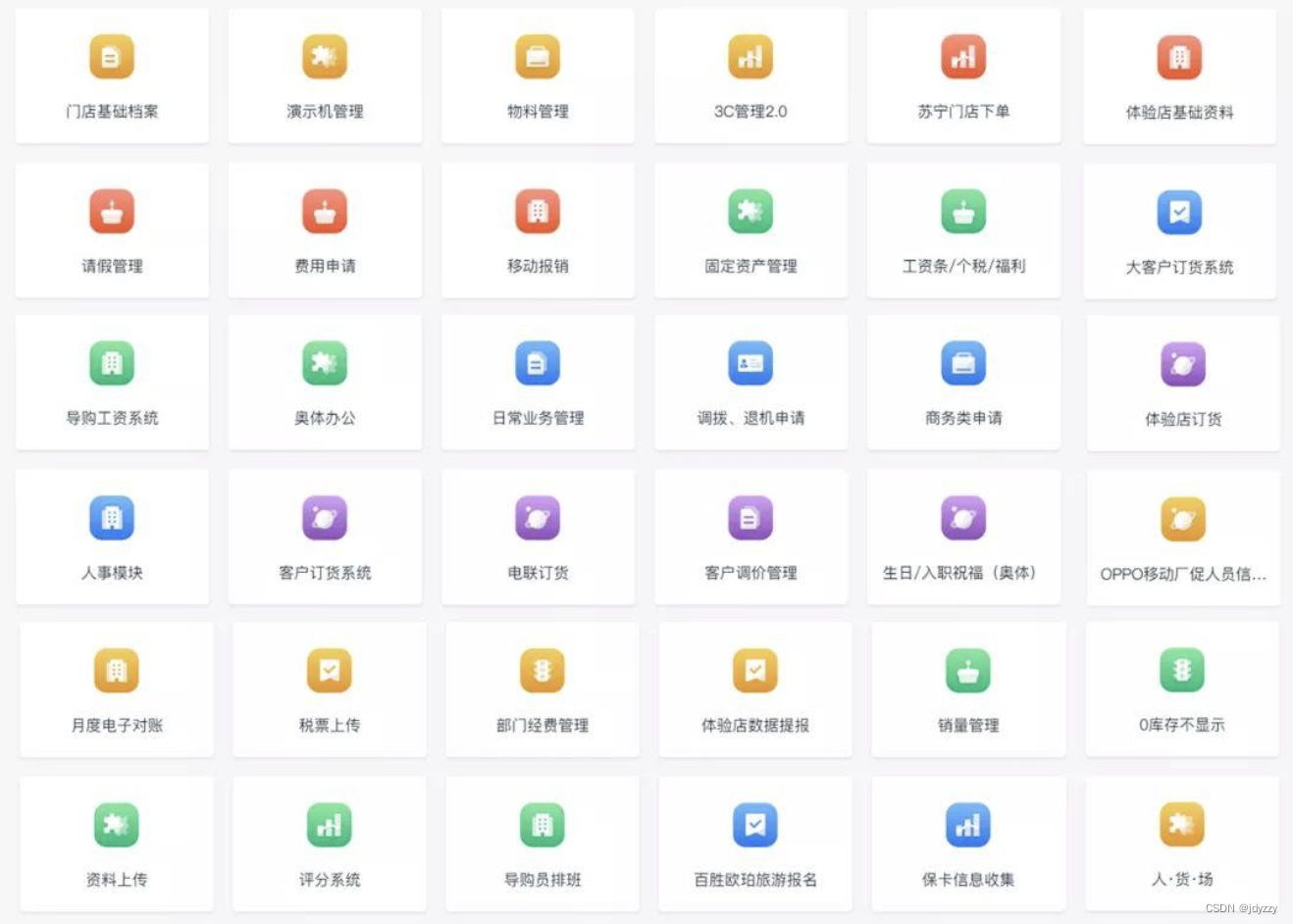Screen dimensions: 1293x924
Task: Open 保卡信息收集
Action: [968, 844]
